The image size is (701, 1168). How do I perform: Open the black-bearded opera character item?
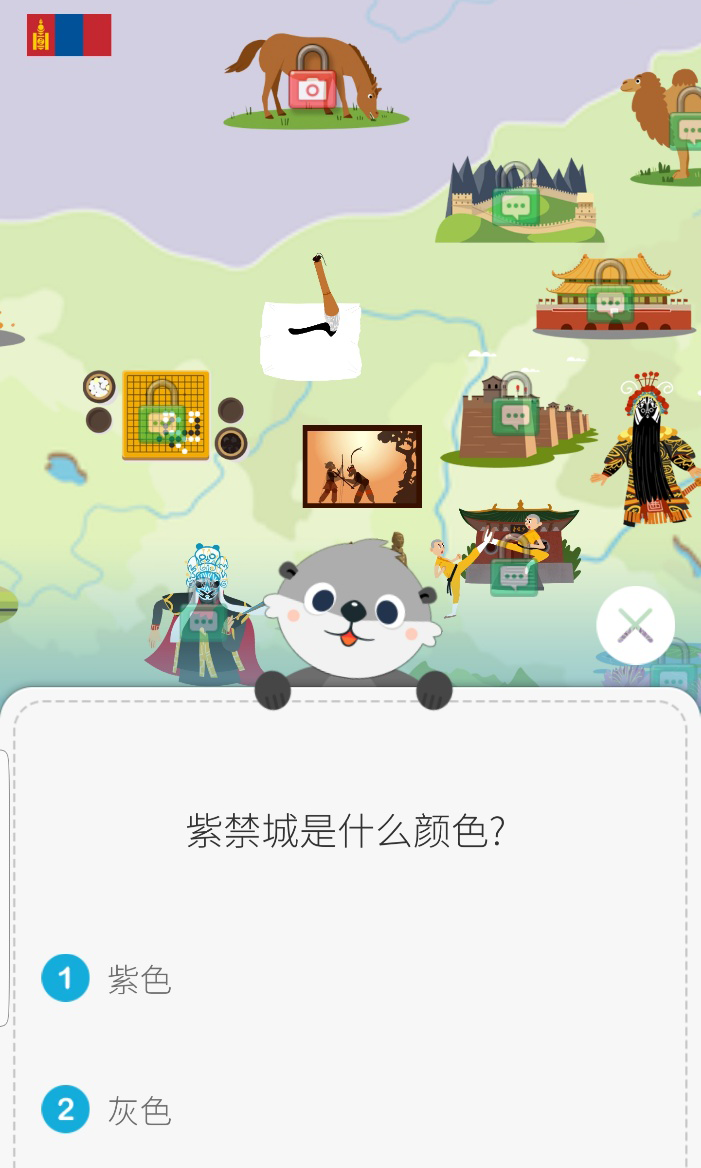tap(647, 449)
